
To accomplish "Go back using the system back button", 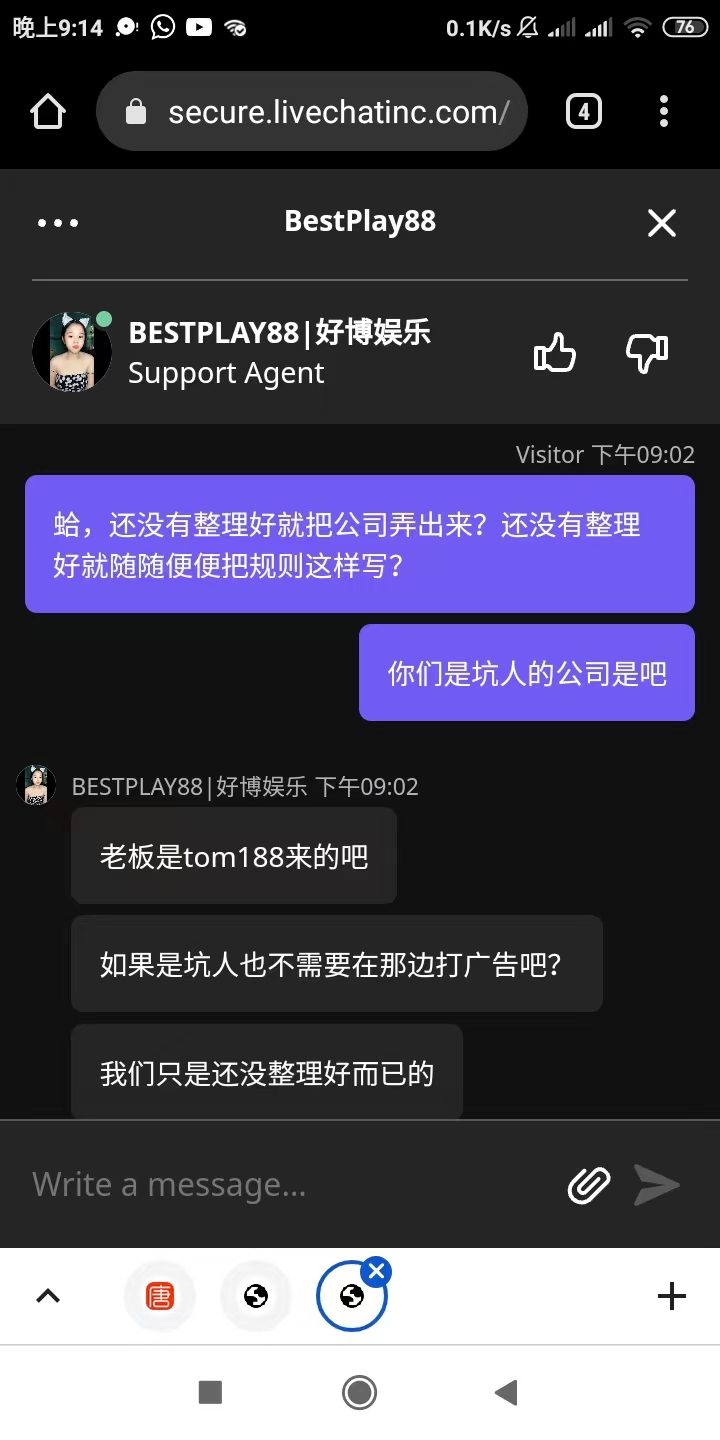I will point(507,1392).
